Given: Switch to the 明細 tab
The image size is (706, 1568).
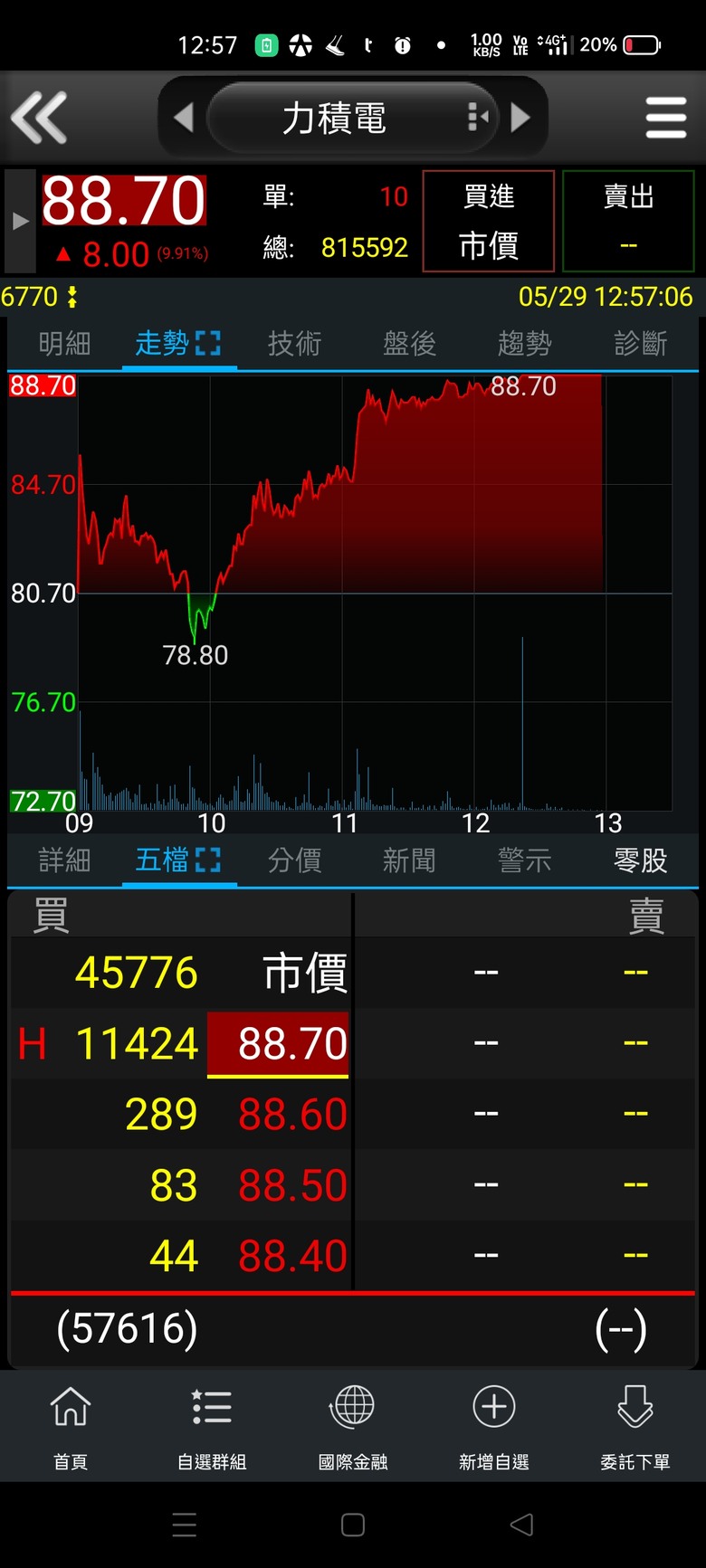Looking at the screenshot, I should point(64,344).
